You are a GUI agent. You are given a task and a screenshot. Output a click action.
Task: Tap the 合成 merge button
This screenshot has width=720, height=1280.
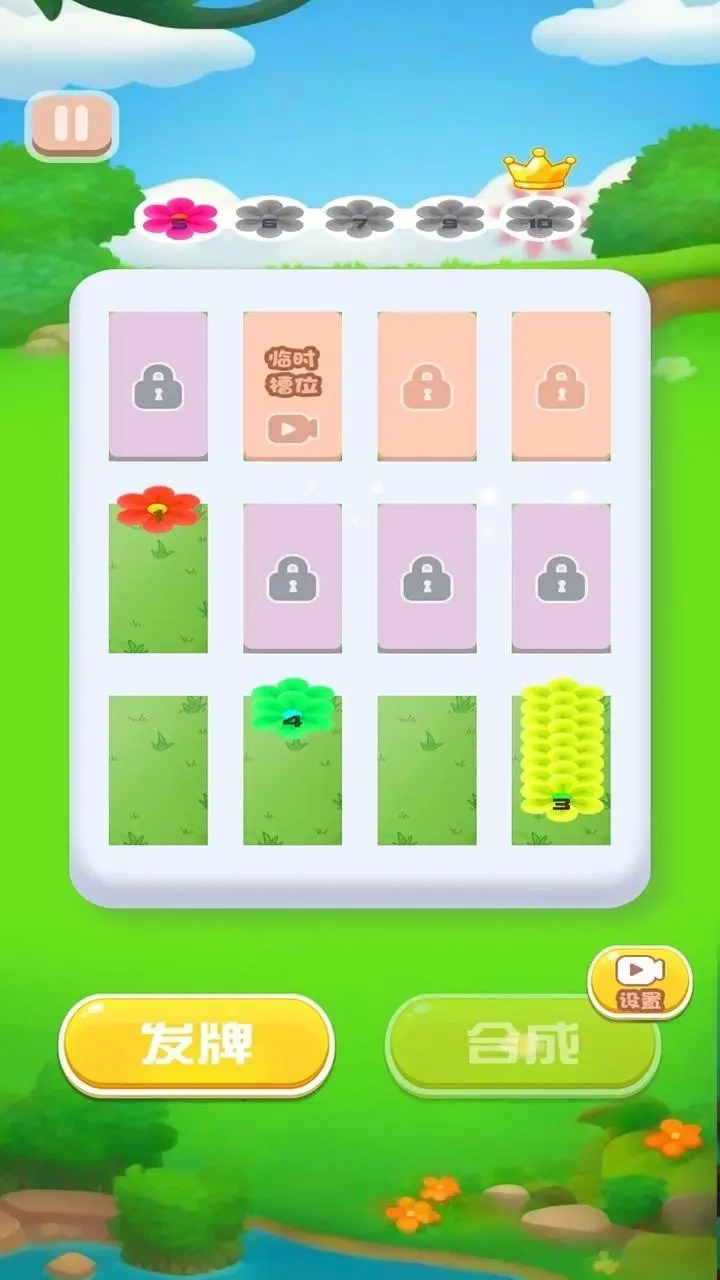[x=523, y=1045]
